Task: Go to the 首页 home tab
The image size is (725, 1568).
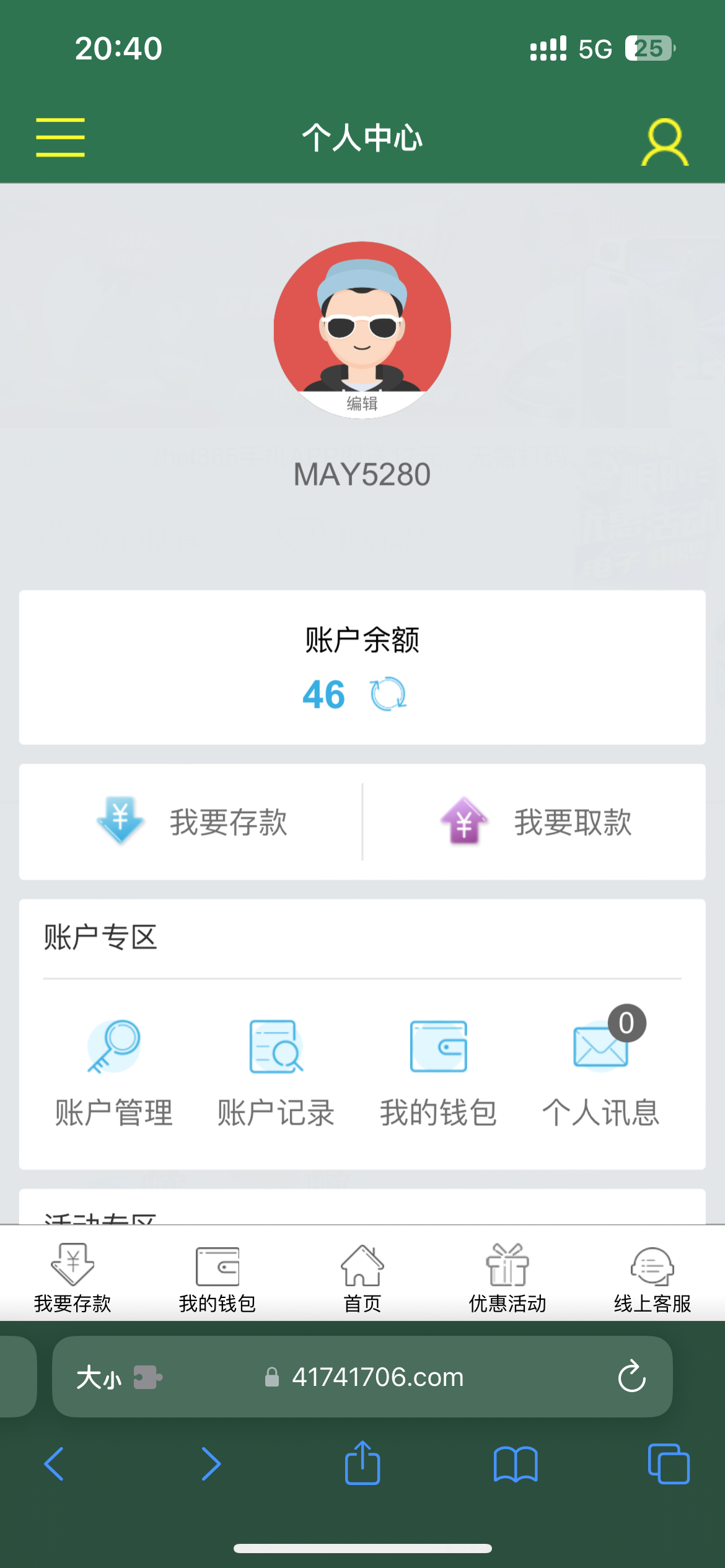Action: (362, 1278)
